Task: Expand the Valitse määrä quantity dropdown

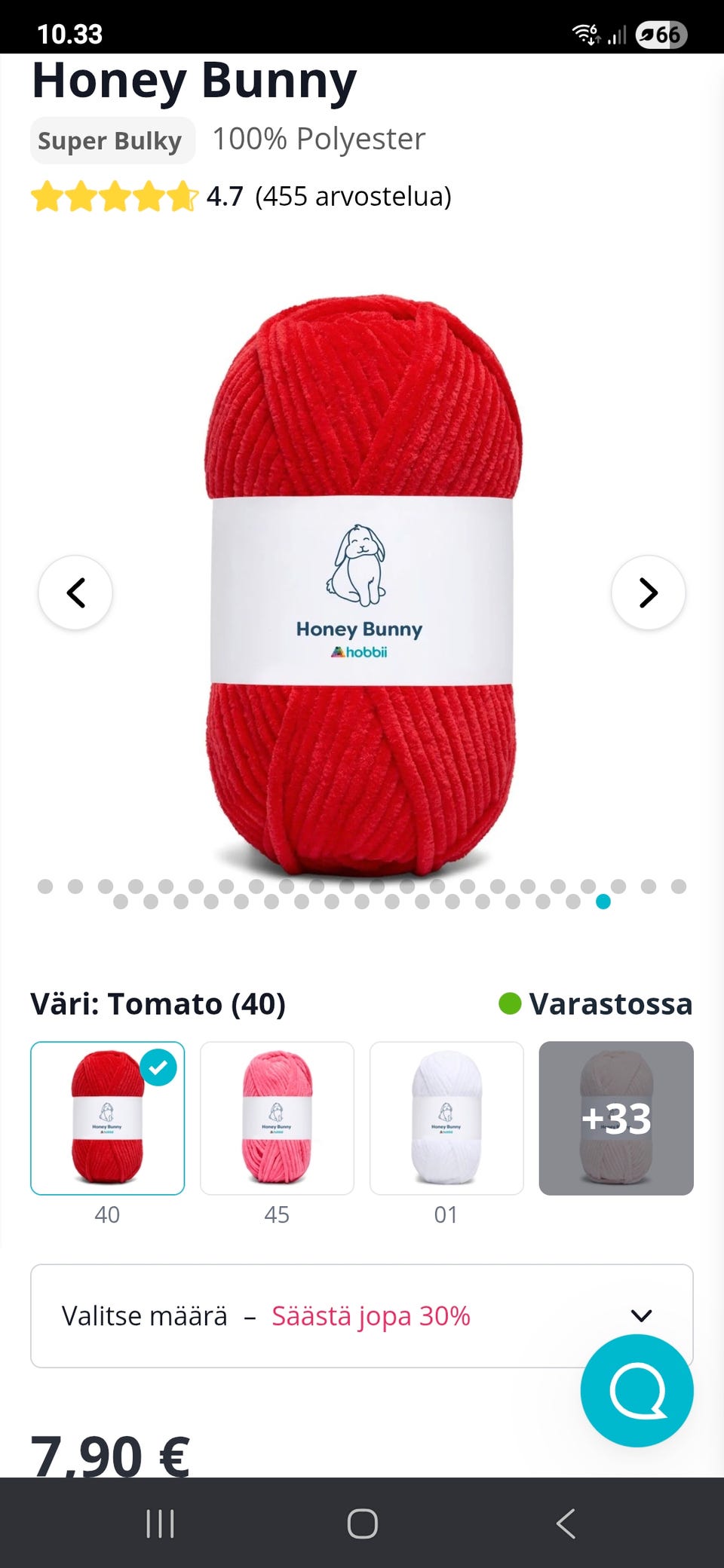Action: [362, 1315]
